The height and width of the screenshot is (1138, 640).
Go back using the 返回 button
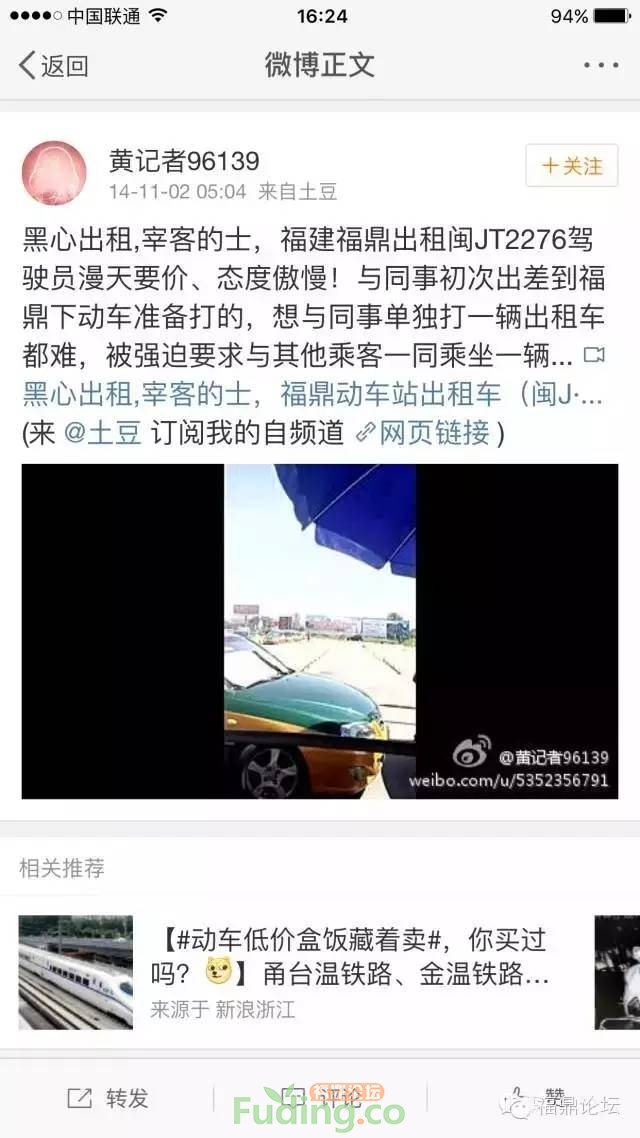point(54,66)
